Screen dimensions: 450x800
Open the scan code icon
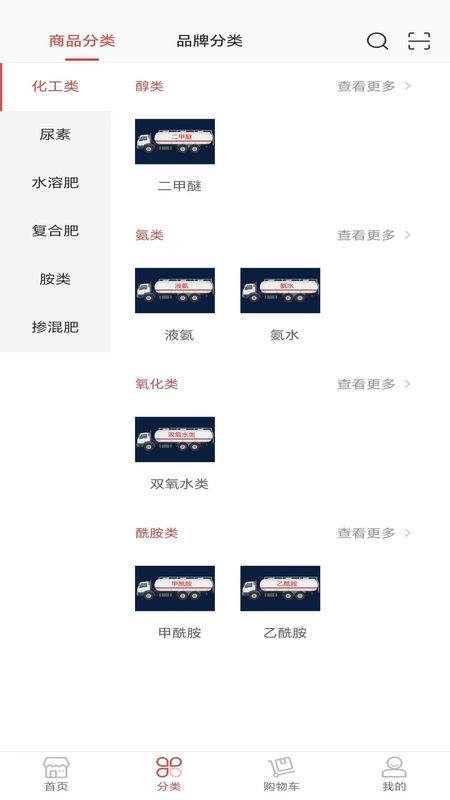coord(419,41)
